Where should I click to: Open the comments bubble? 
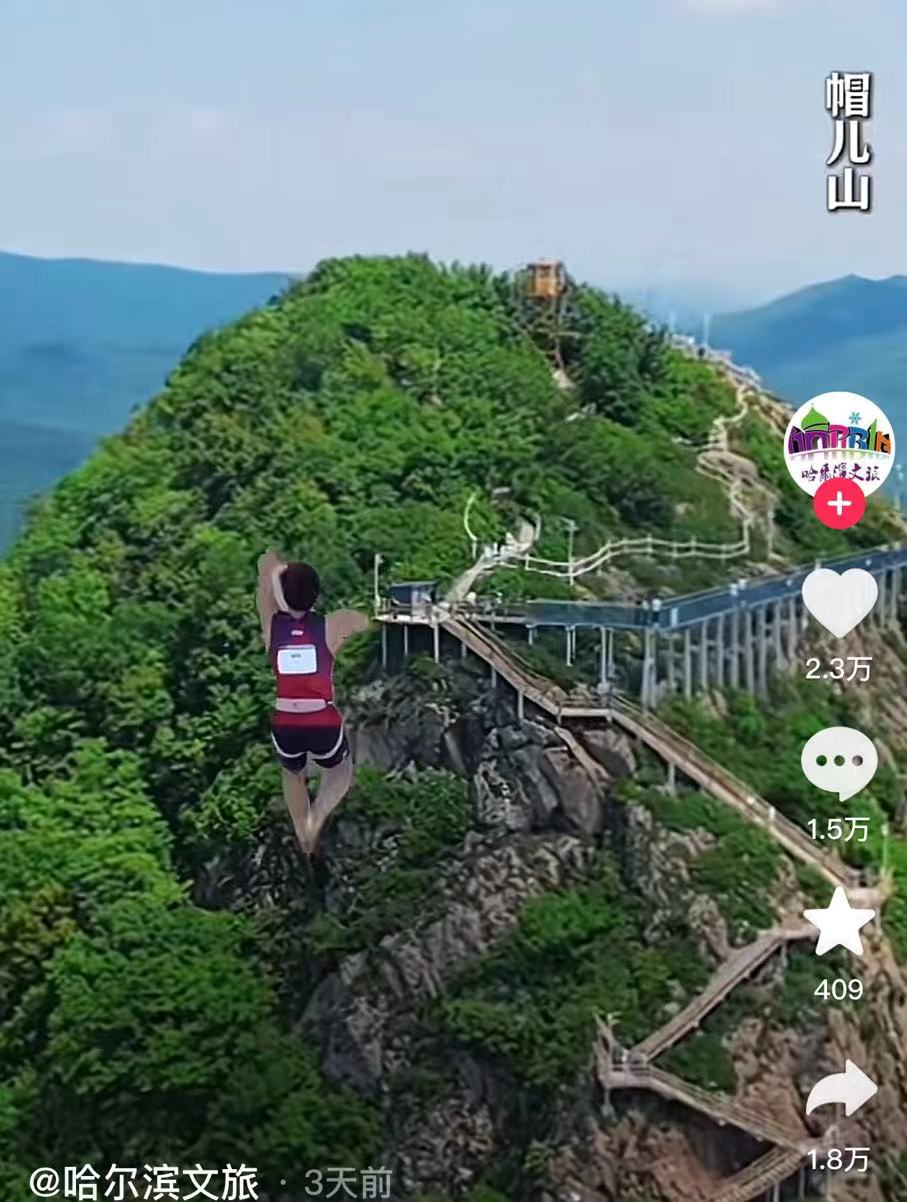(839, 763)
